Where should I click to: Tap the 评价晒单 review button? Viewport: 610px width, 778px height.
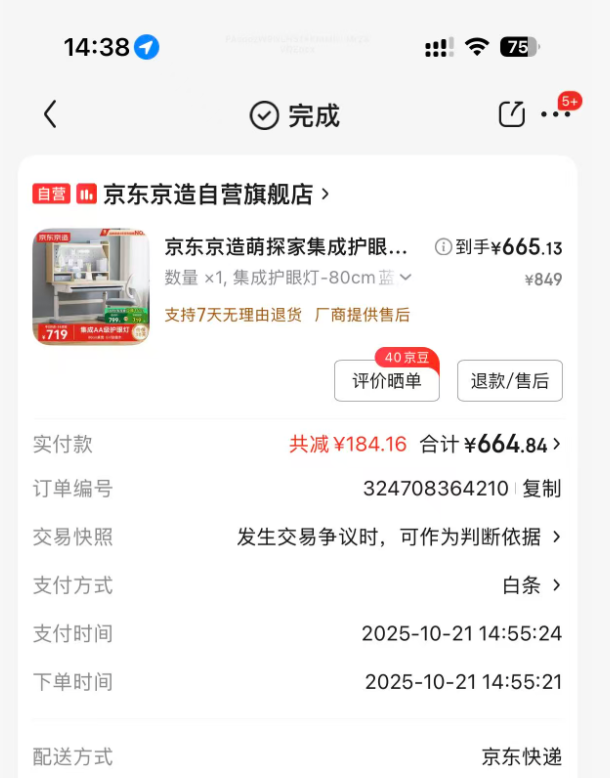[386, 381]
